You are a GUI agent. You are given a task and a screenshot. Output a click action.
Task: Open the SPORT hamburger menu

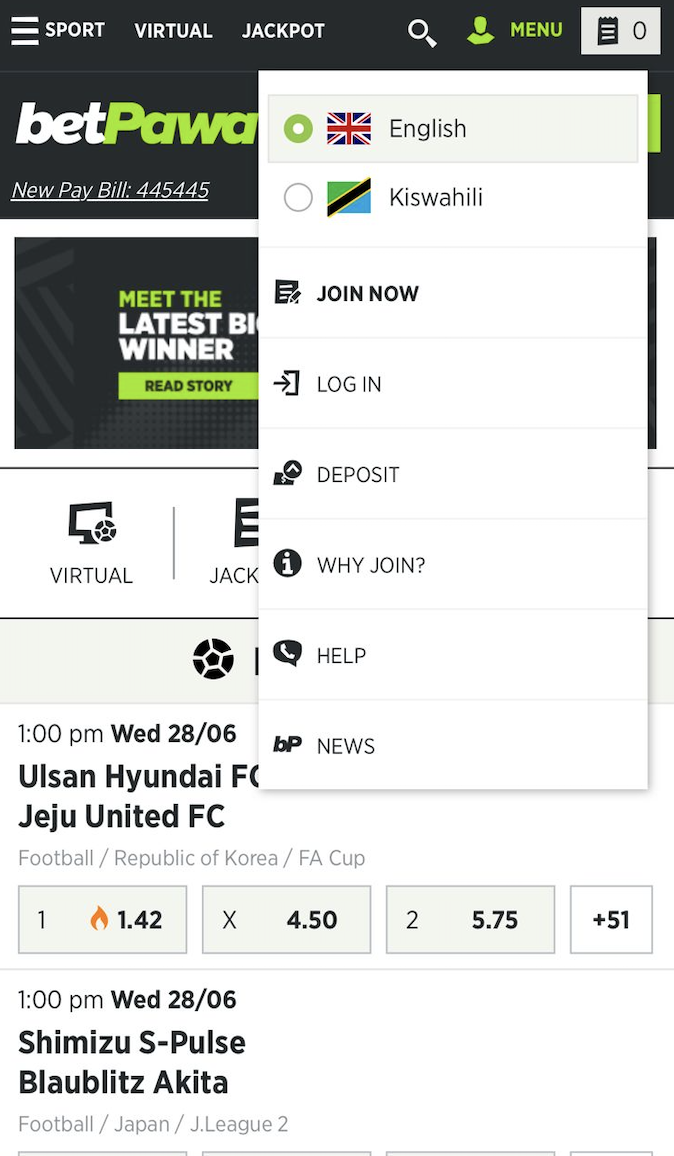[57, 30]
